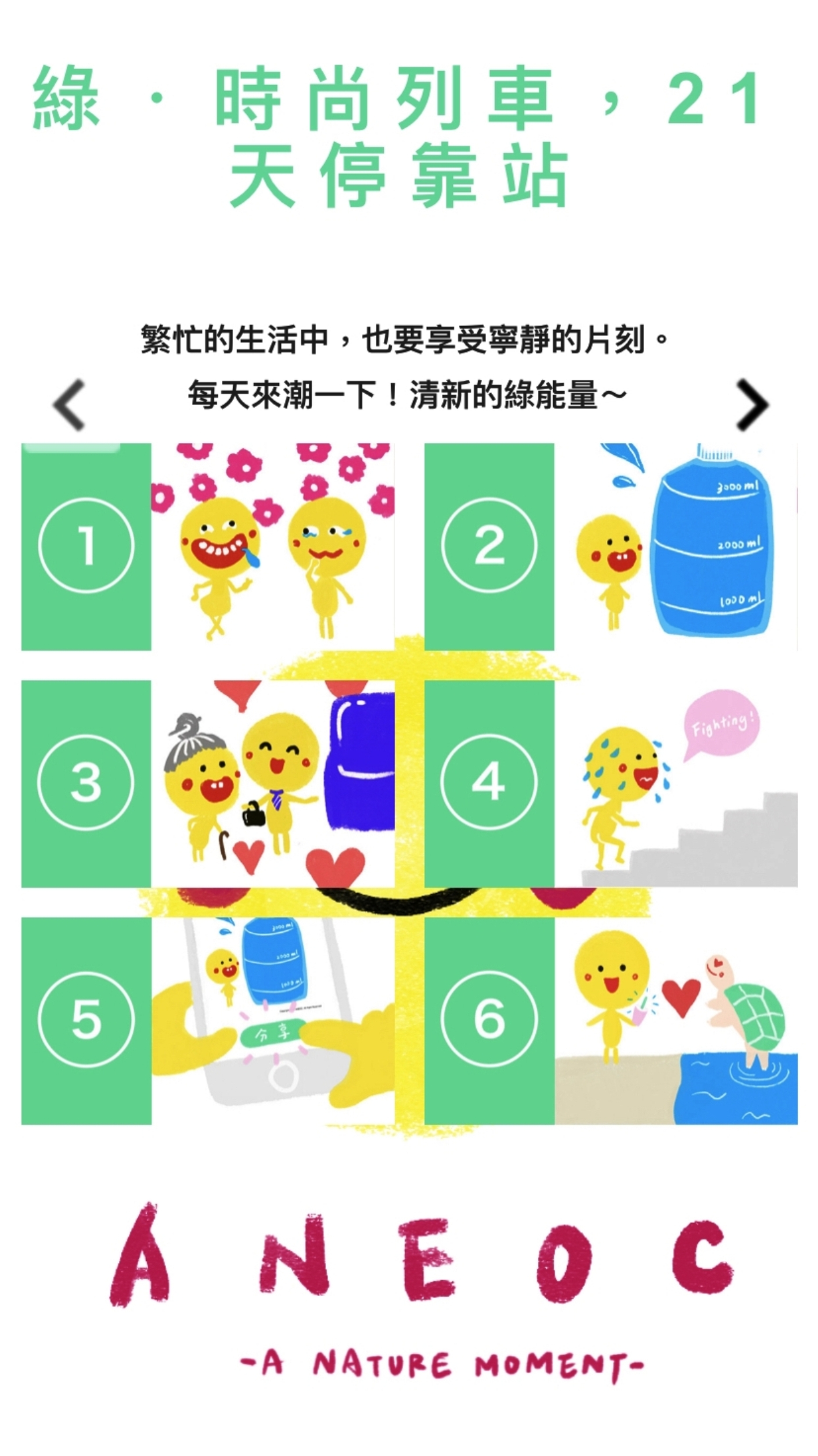This screenshot has height=1456, width=818.
Task: Go to the previous slide arrow
Action: (x=69, y=405)
